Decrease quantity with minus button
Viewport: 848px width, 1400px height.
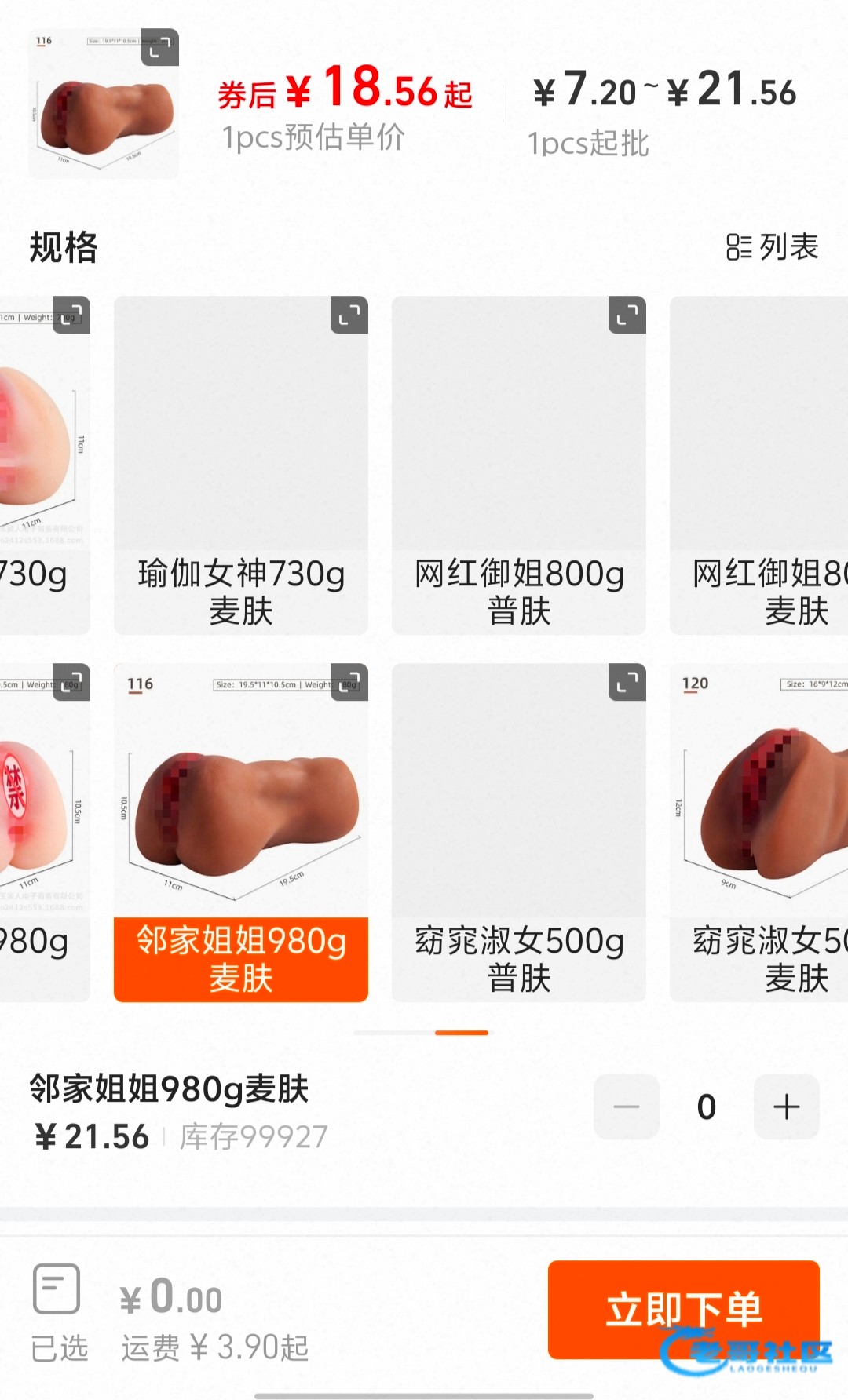627,1107
